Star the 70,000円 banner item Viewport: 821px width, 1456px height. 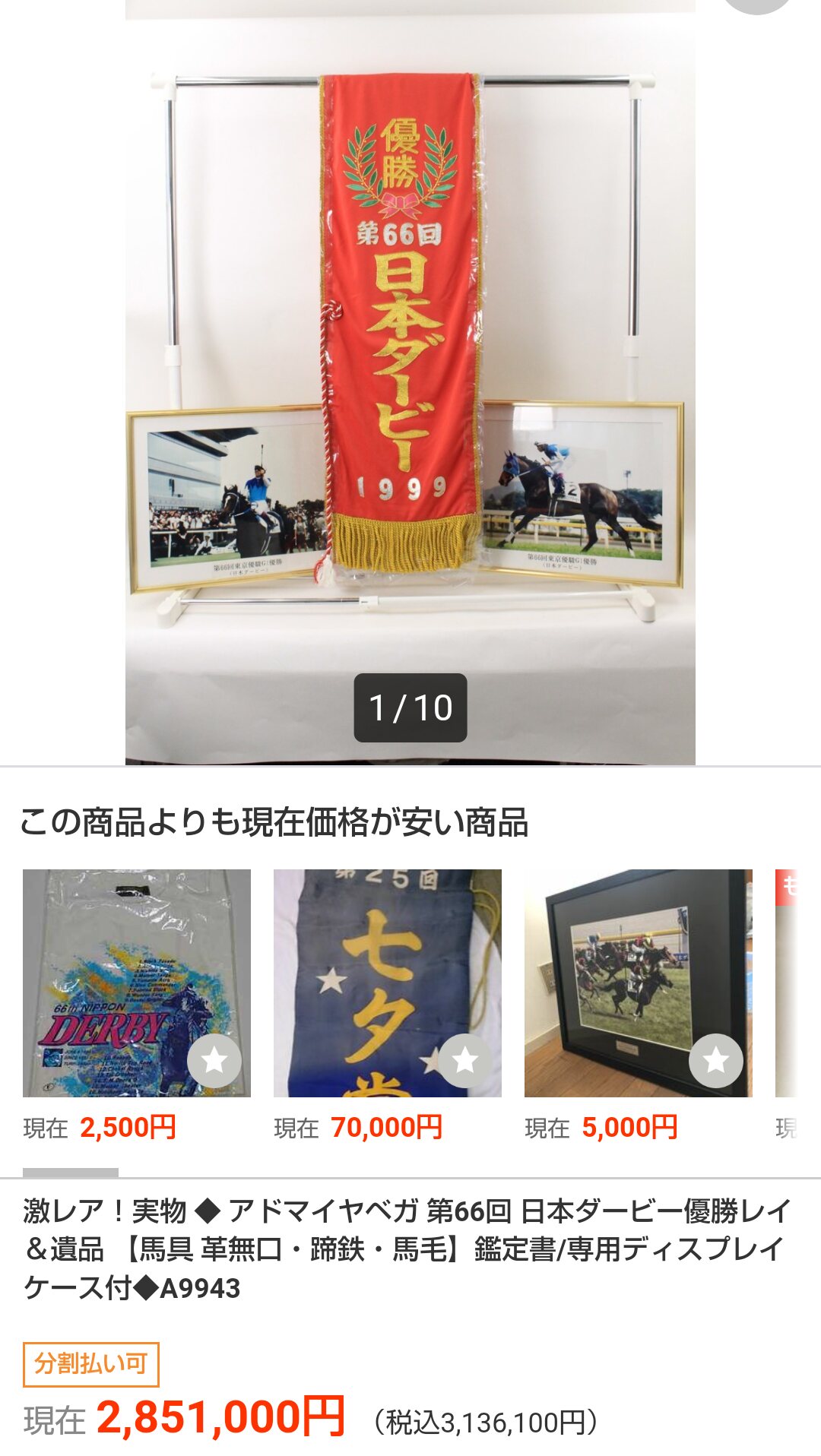click(x=465, y=1060)
